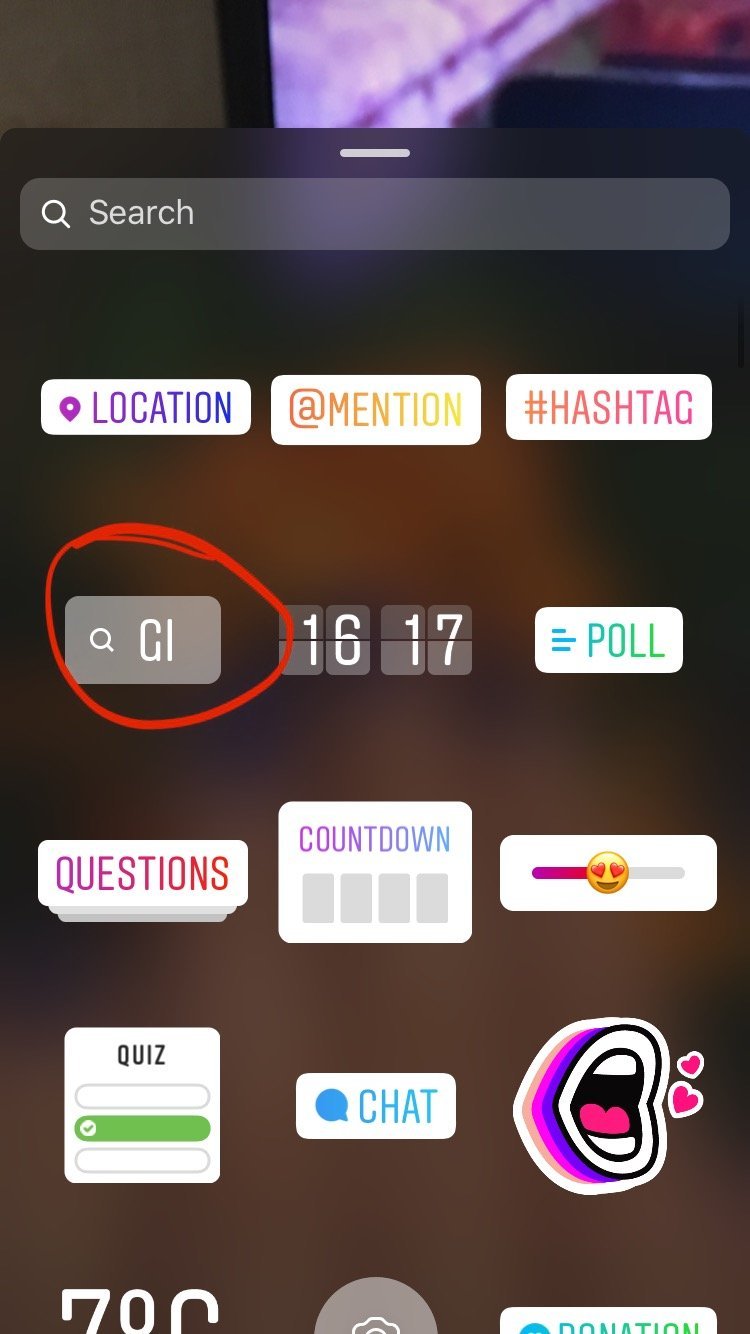Add the Quiz sticker
The width and height of the screenshot is (750, 1334).
[x=142, y=1105]
